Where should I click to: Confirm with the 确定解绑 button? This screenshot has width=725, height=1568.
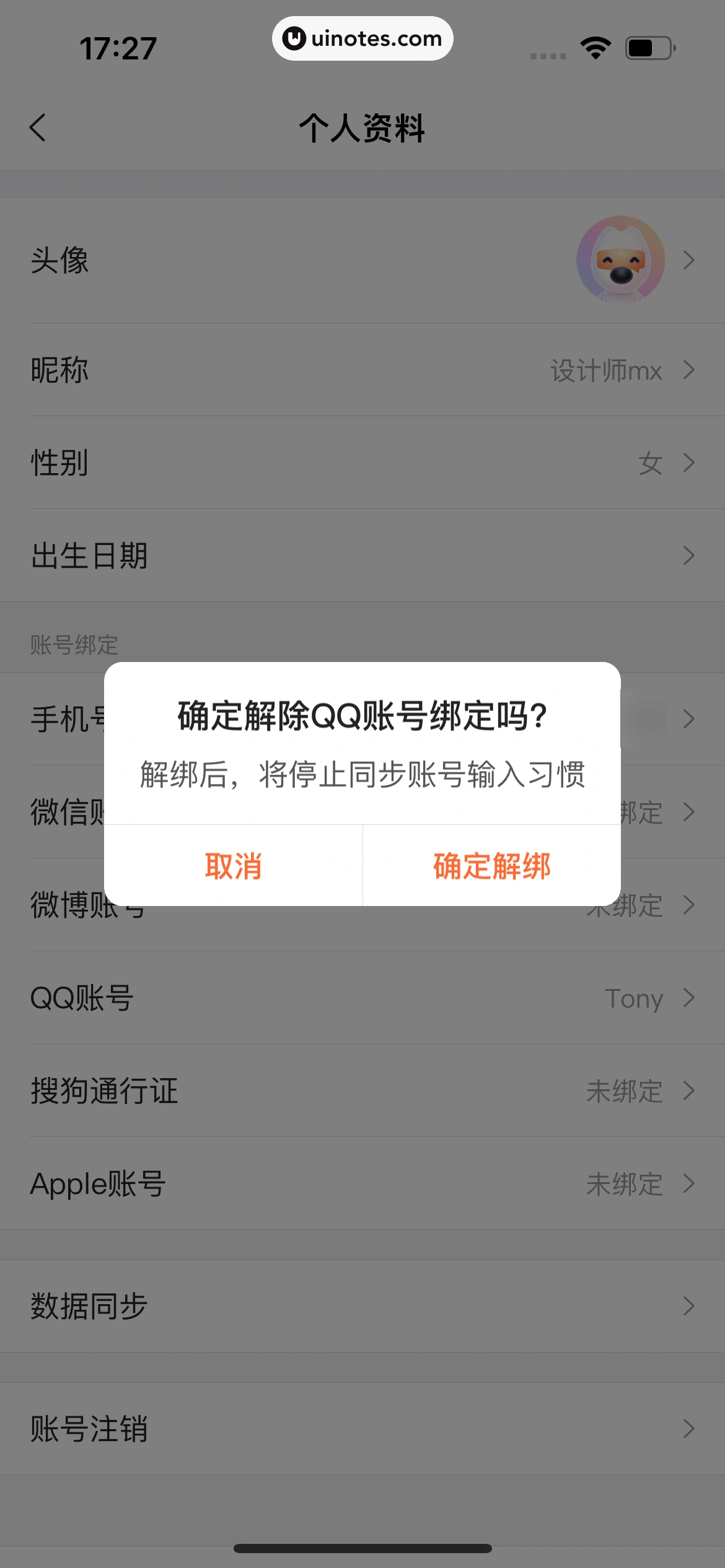(491, 865)
